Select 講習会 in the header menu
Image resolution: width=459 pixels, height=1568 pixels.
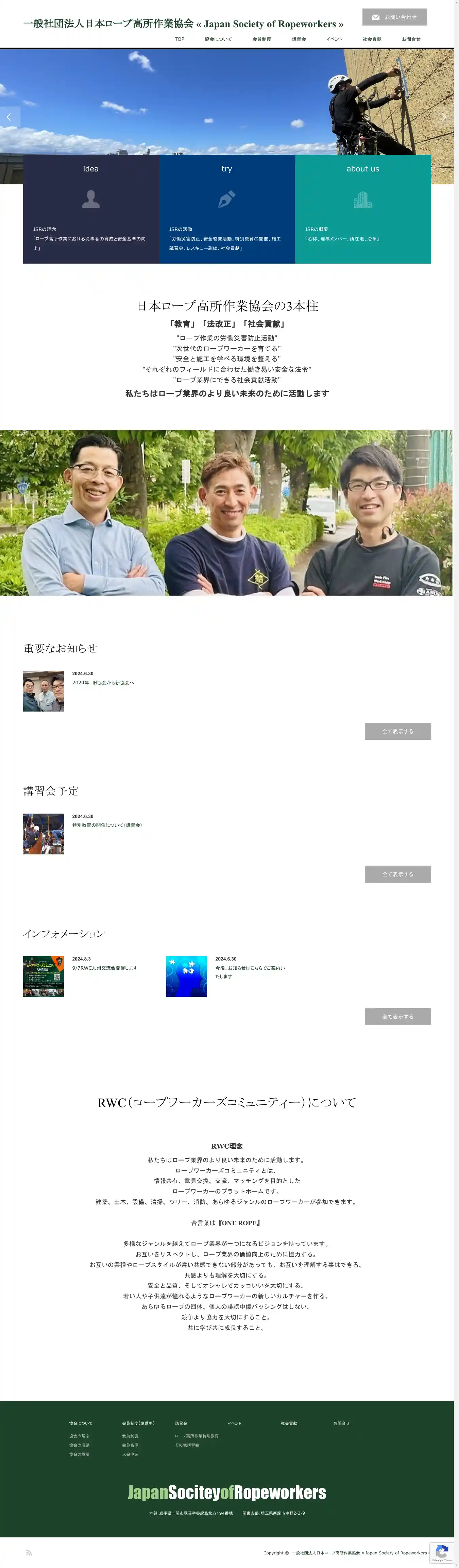(x=298, y=39)
